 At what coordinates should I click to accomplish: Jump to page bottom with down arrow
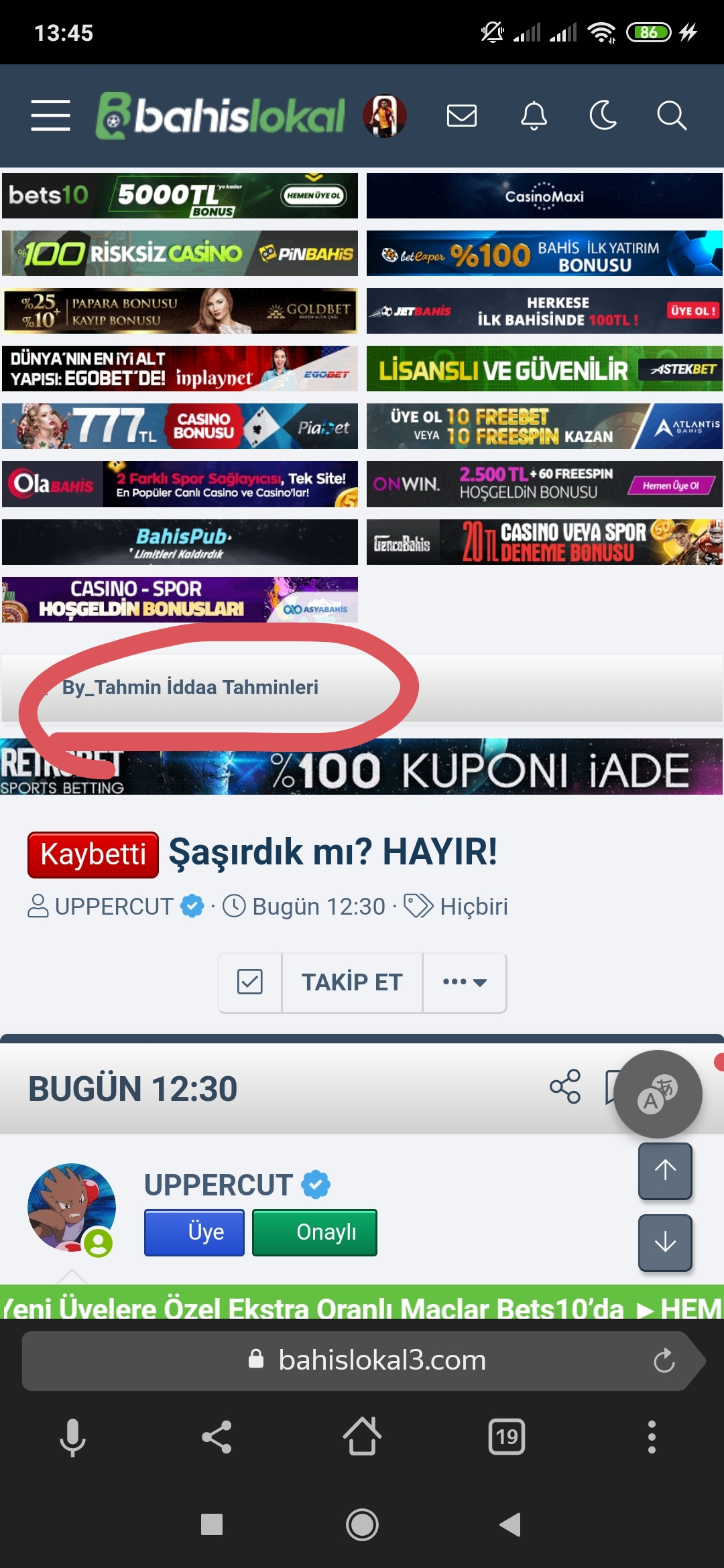point(665,1242)
